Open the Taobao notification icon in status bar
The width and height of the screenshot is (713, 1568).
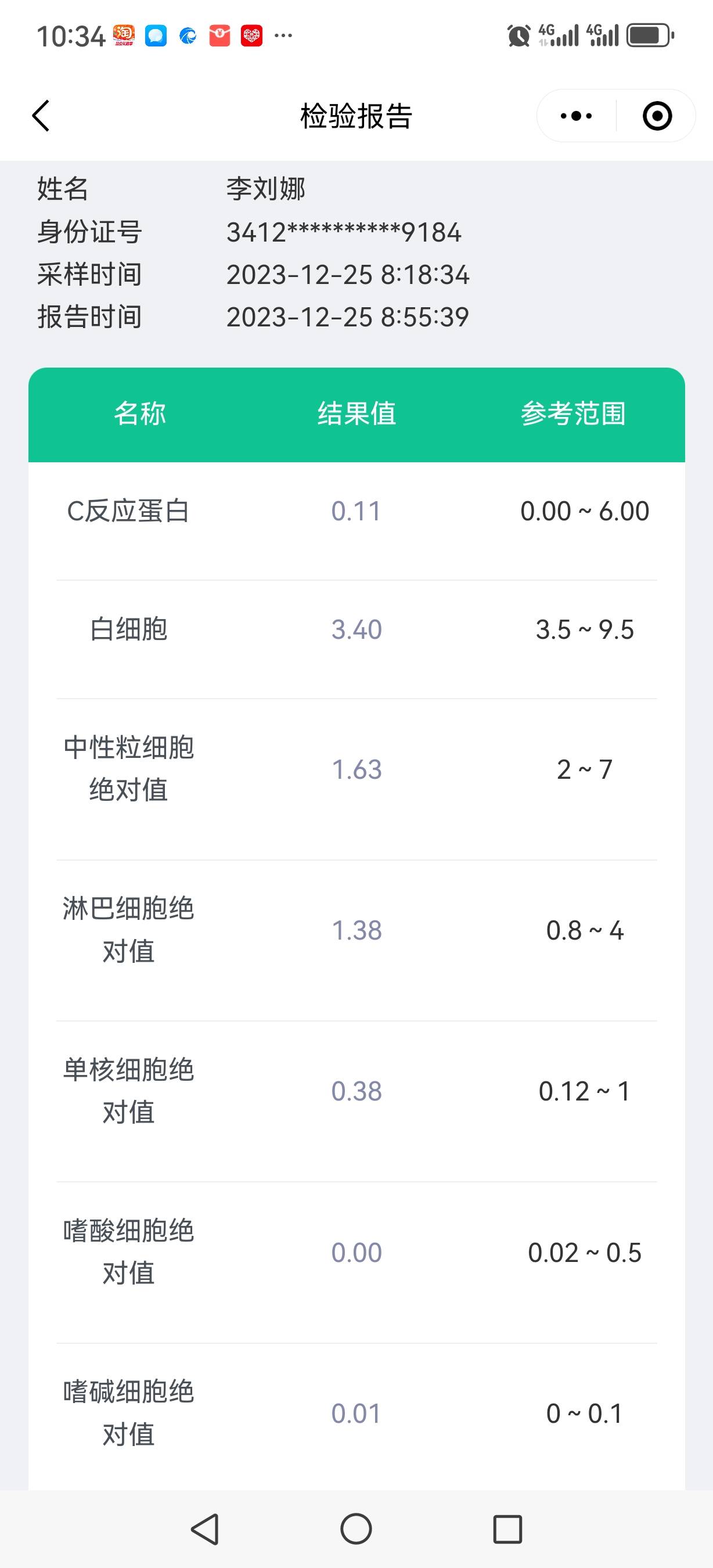click(x=124, y=35)
